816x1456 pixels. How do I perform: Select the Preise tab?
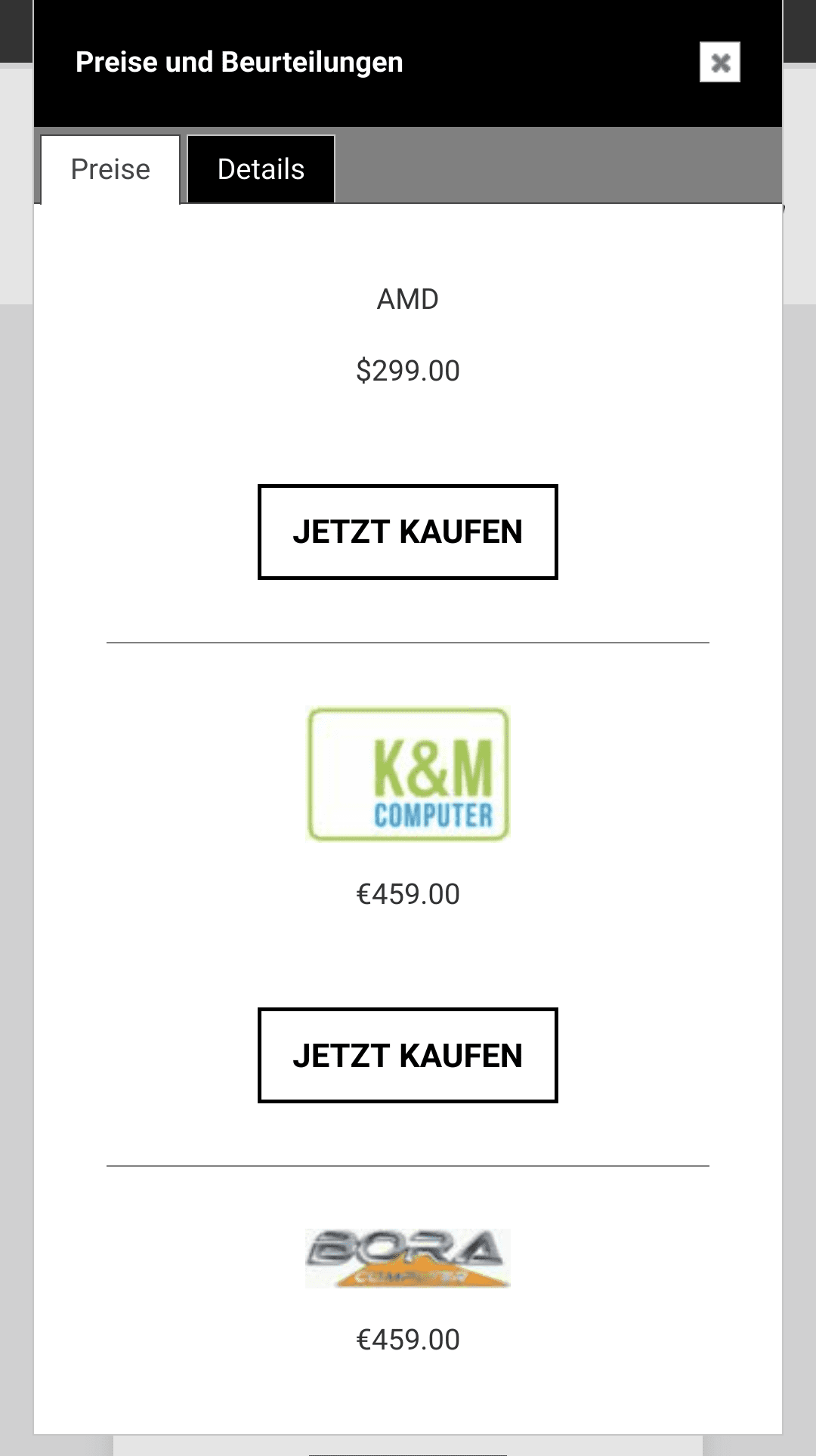click(110, 169)
